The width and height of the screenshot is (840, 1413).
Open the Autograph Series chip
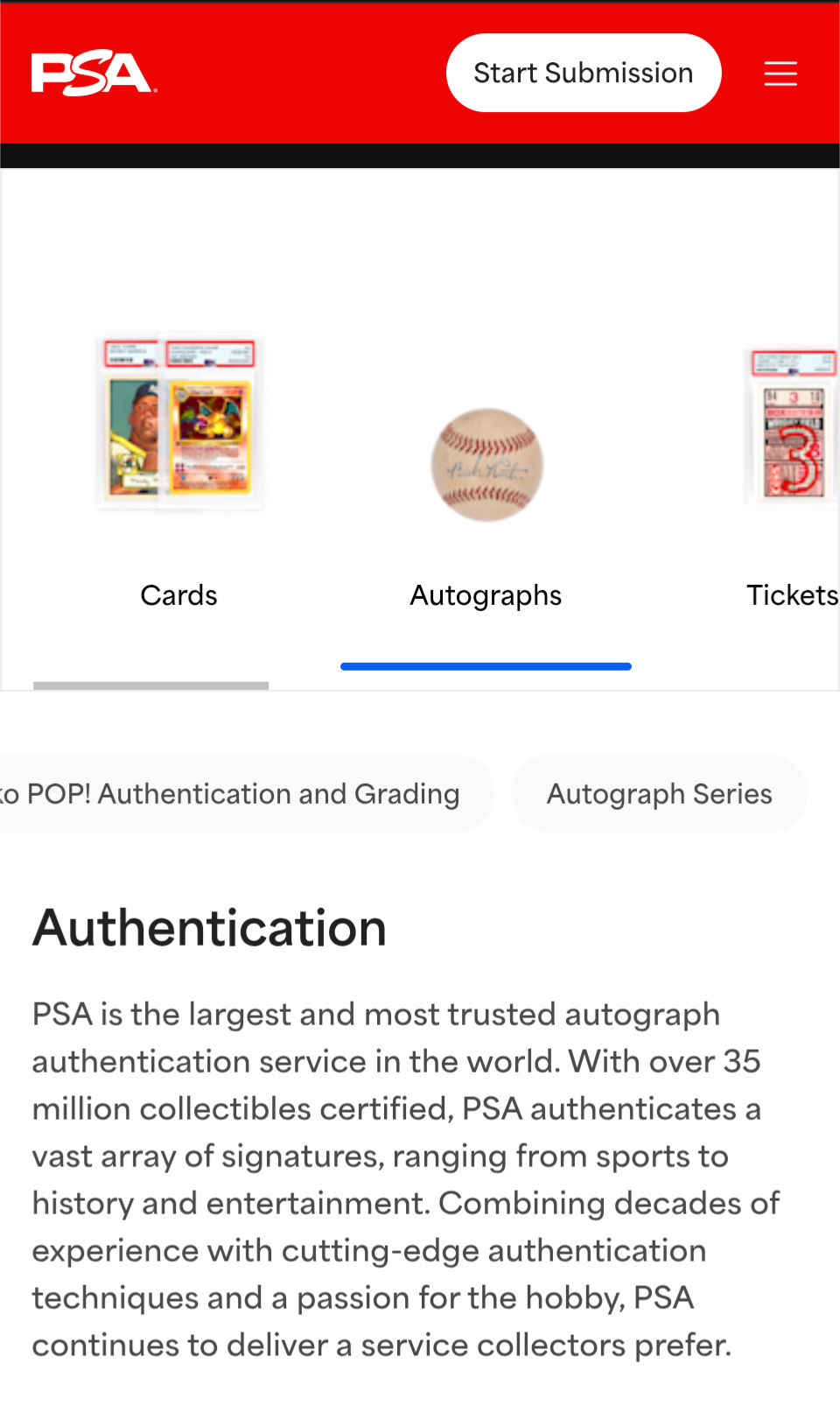[x=659, y=794]
